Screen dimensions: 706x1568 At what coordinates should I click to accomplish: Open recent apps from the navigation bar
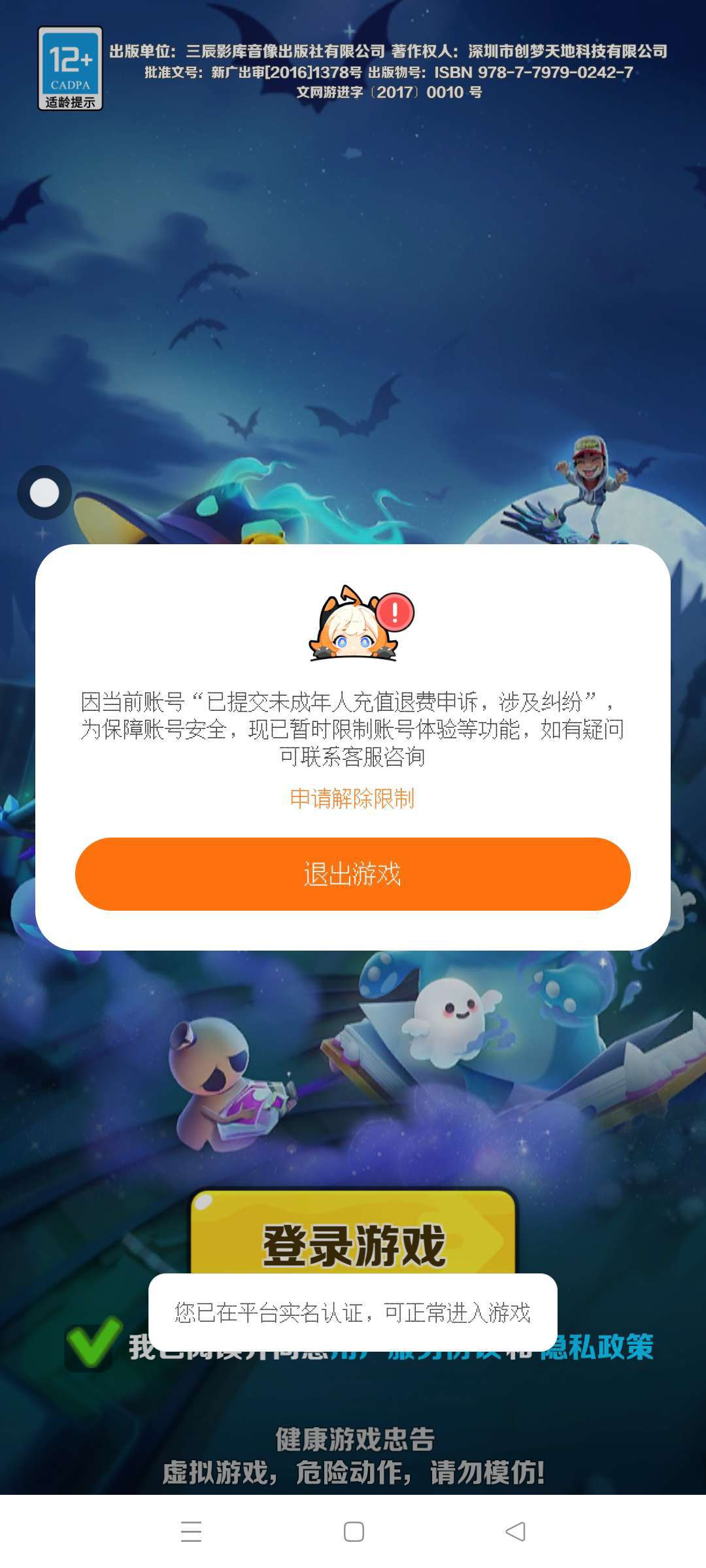coord(191,1531)
